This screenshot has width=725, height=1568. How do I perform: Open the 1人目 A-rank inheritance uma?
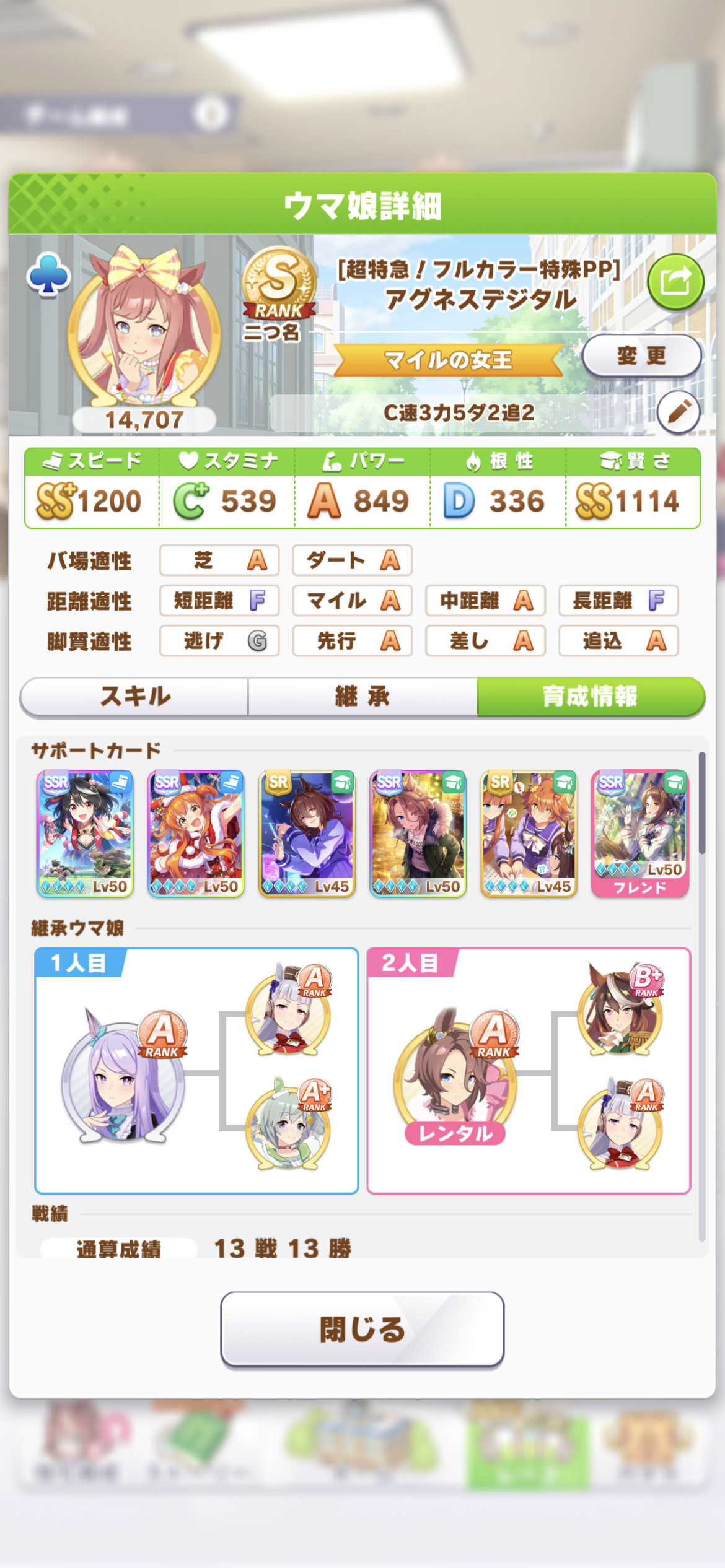[124, 1074]
